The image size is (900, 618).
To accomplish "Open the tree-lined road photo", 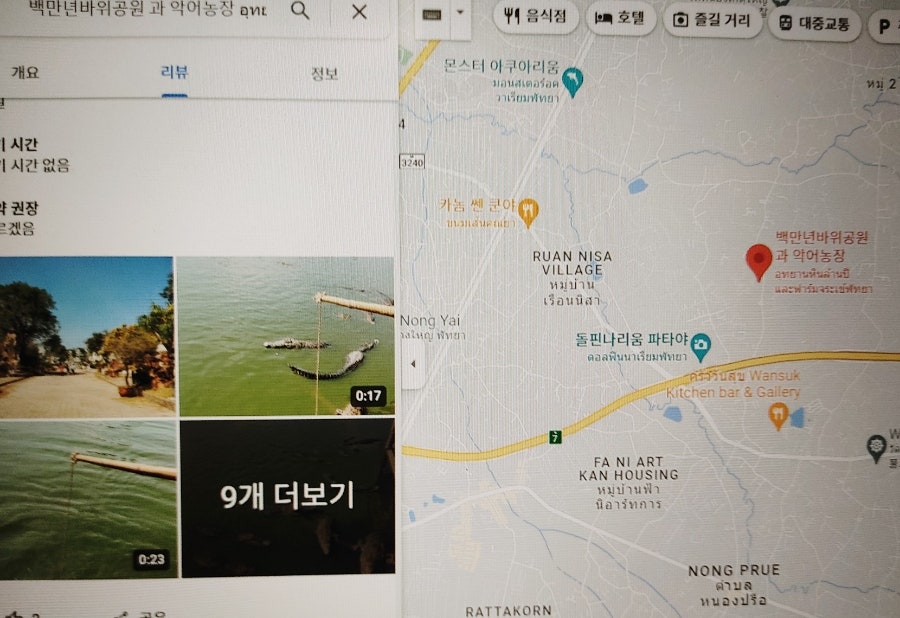I will [85, 336].
